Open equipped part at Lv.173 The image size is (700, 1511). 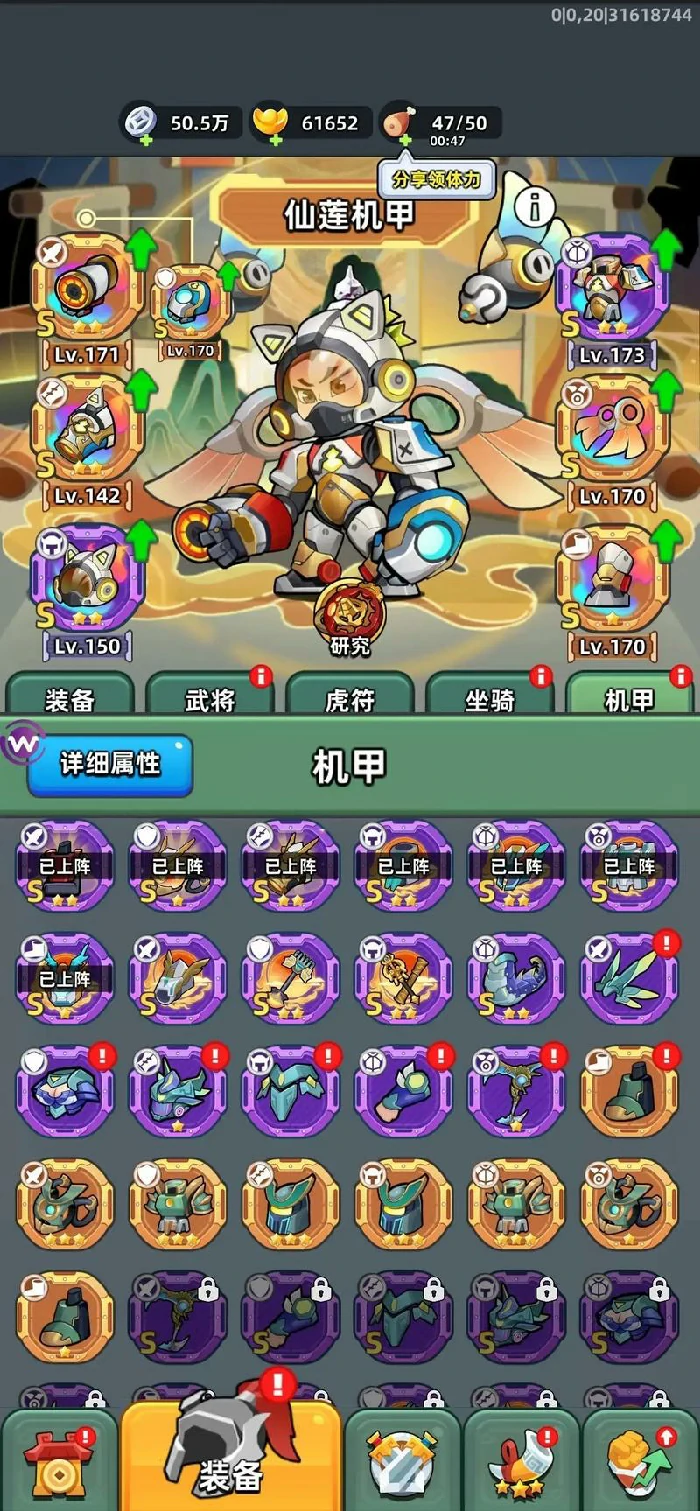[x=612, y=288]
